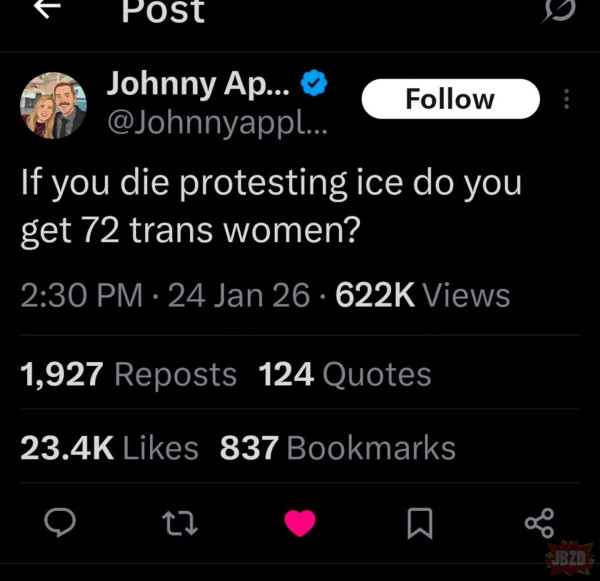Share this post
Image resolution: width=600 pixels, height=581 pixels.
pos(538,522)
